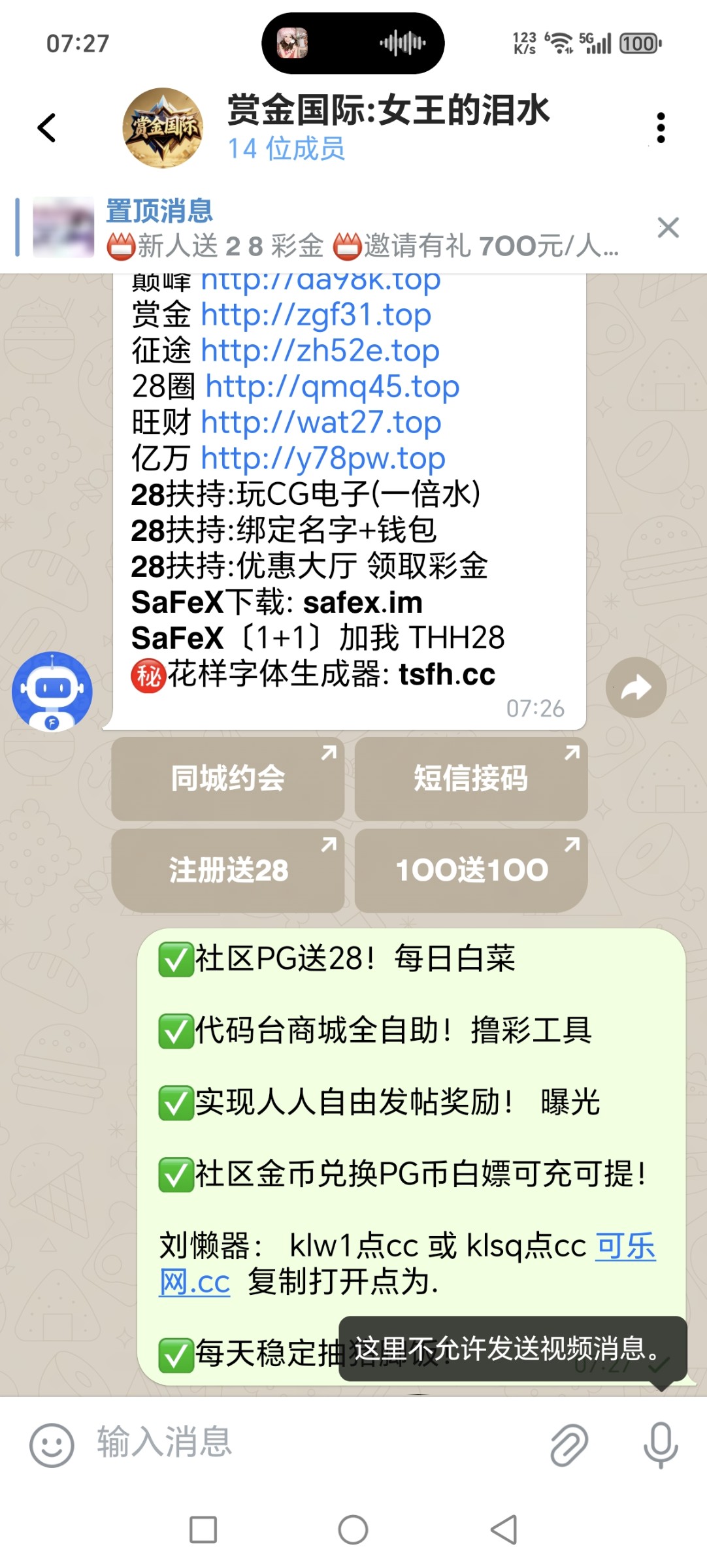This screenshot has width=707, height=1568.
Task: Open the group avatar 赏金国际
Action: (162, 127)
